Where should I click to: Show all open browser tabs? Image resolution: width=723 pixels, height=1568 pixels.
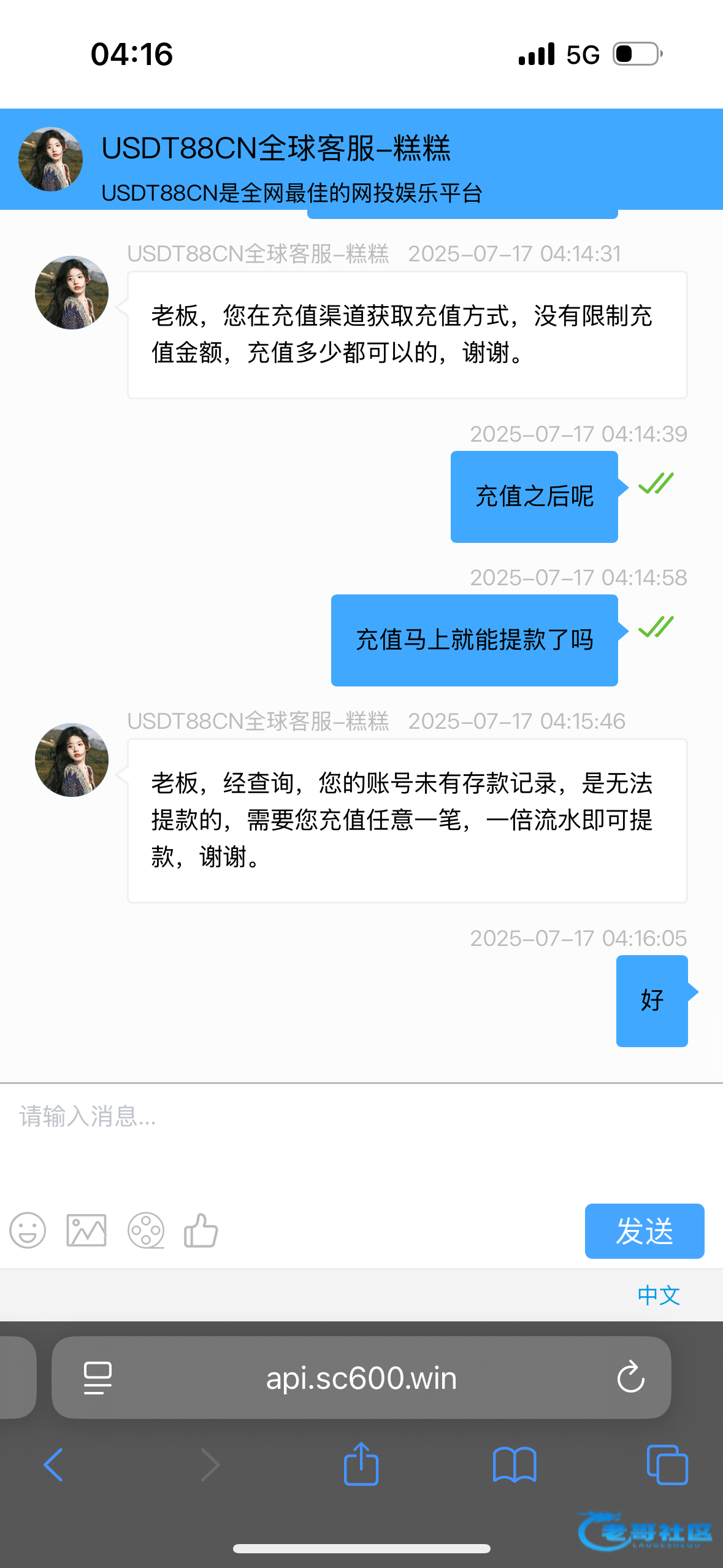click(x=667, y=1465)
